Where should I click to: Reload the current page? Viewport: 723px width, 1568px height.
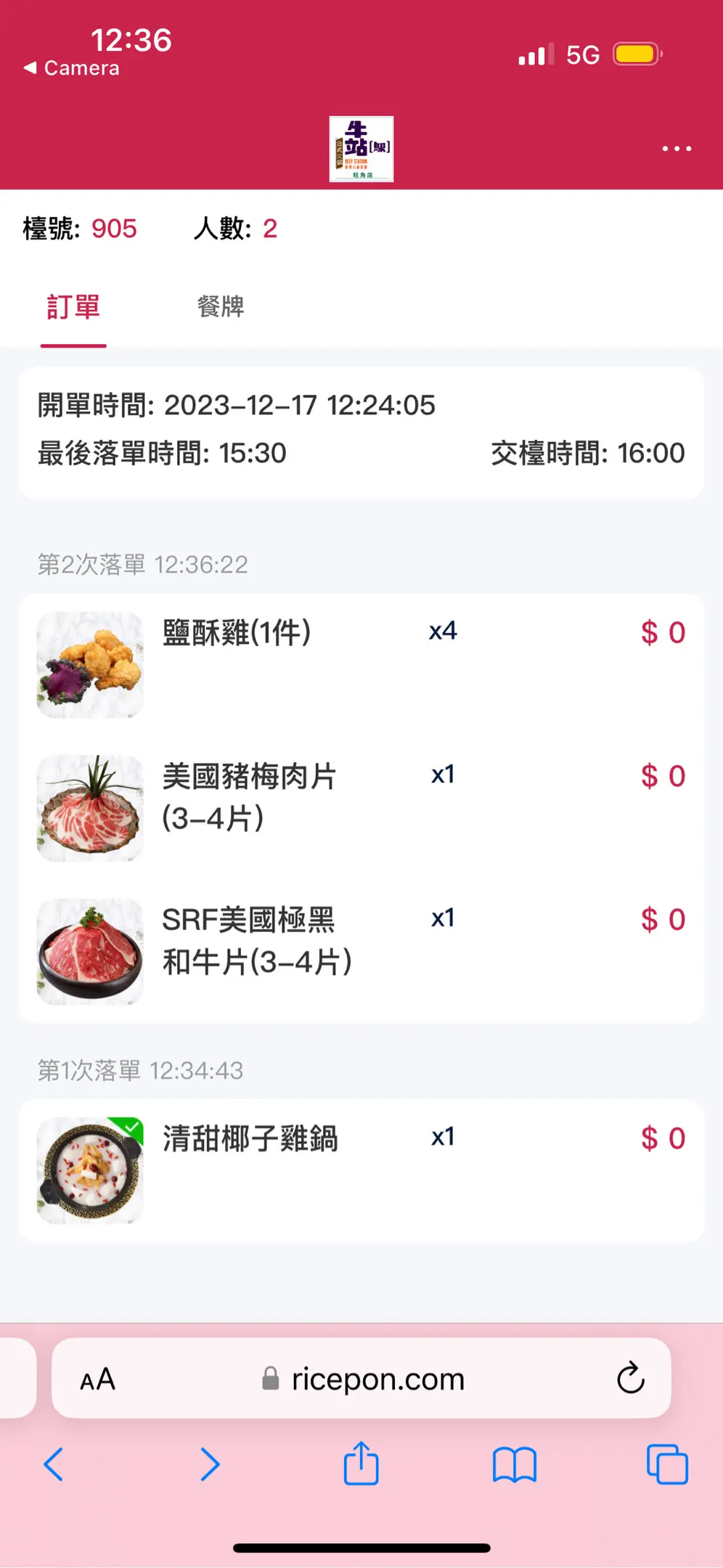pos(630,1378)
